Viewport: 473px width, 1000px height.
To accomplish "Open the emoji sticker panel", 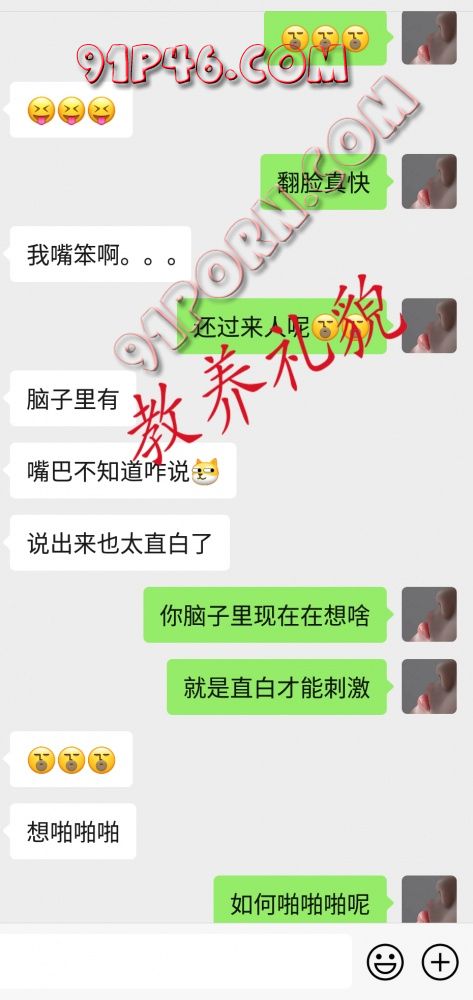I will (386, 962).
